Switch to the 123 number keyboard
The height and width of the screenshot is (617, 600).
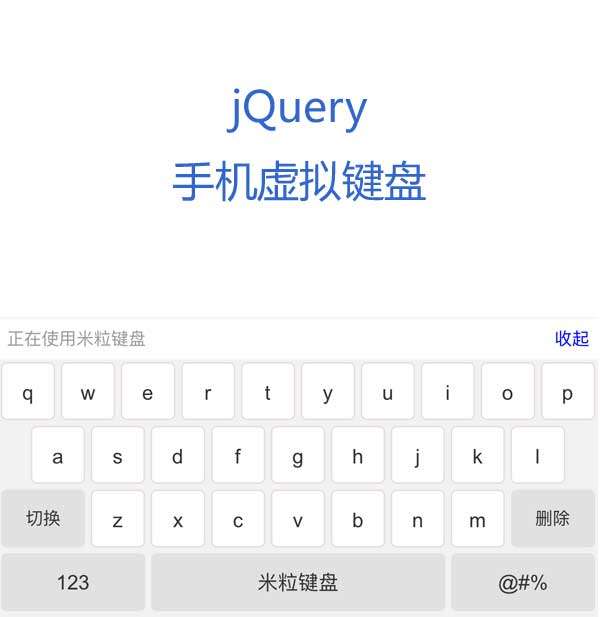pyautogui.click(x=73, y=582)
